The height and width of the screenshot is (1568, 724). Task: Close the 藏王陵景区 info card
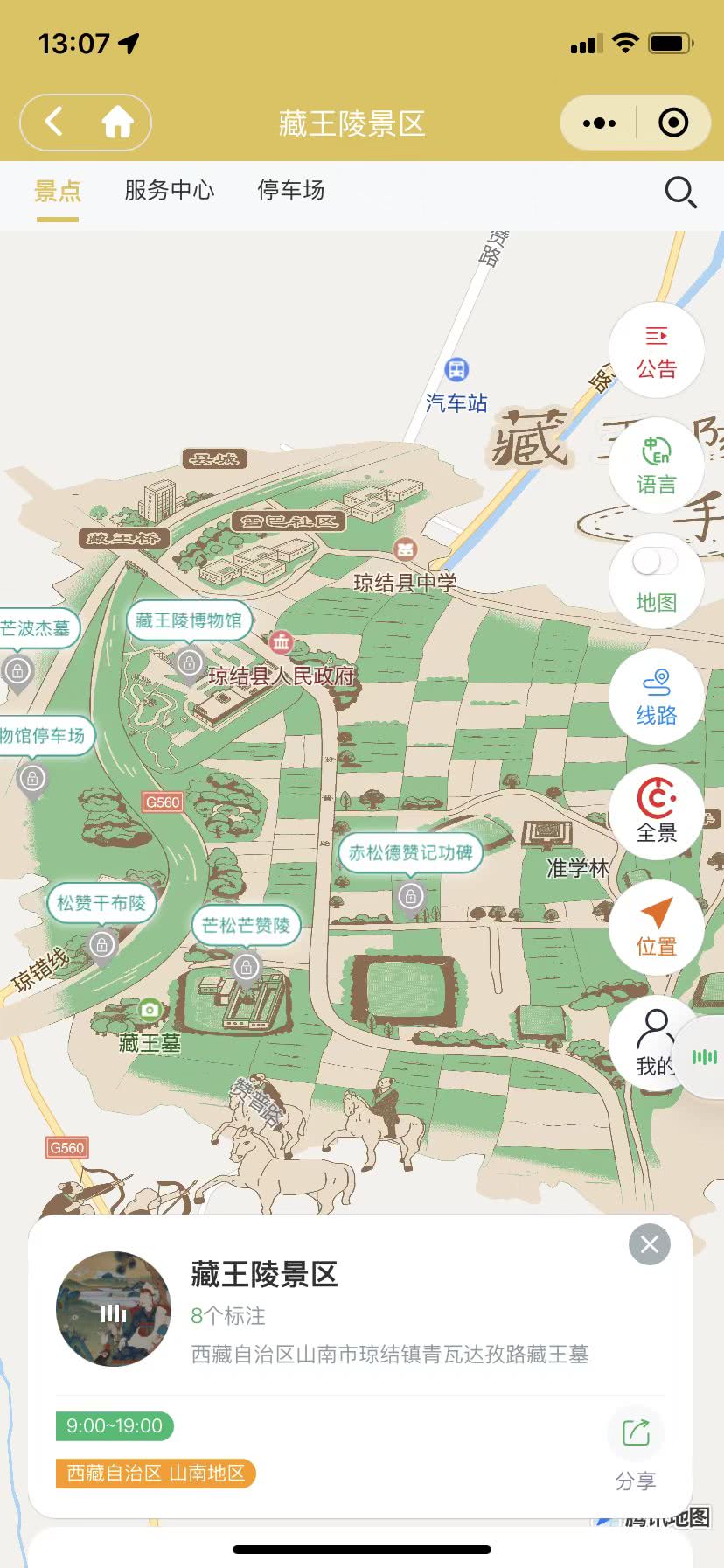pos(649,1244)
